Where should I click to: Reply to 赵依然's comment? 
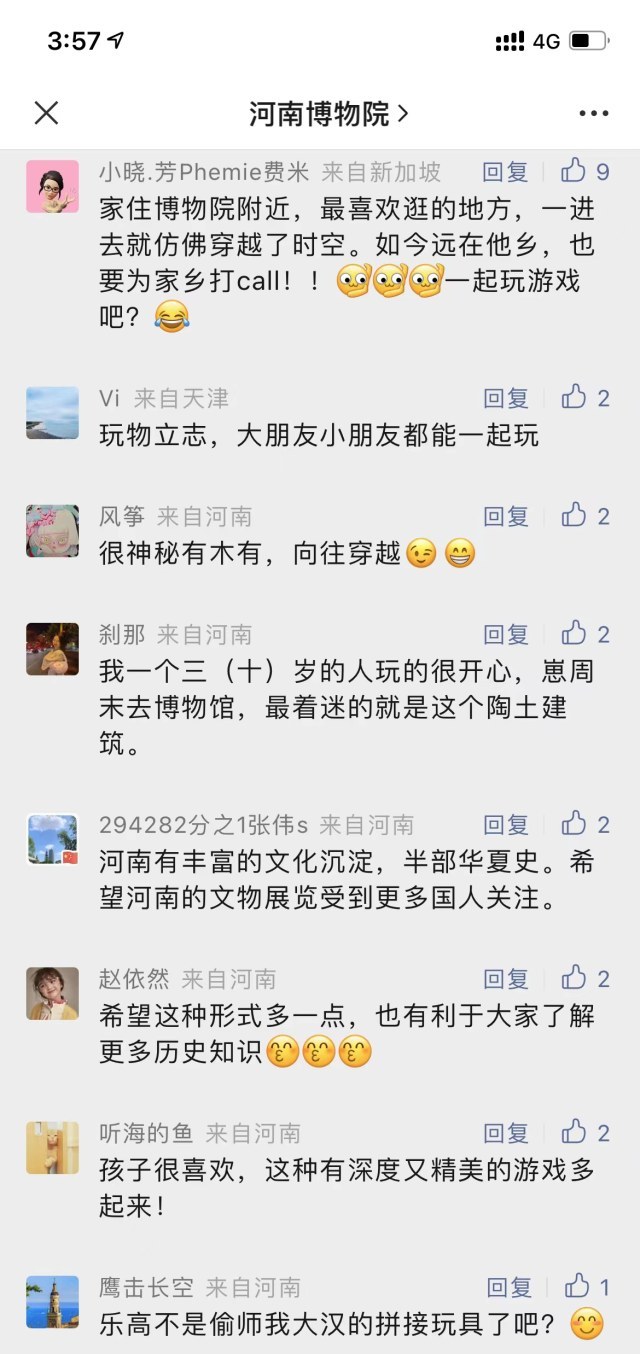point(506,979)
